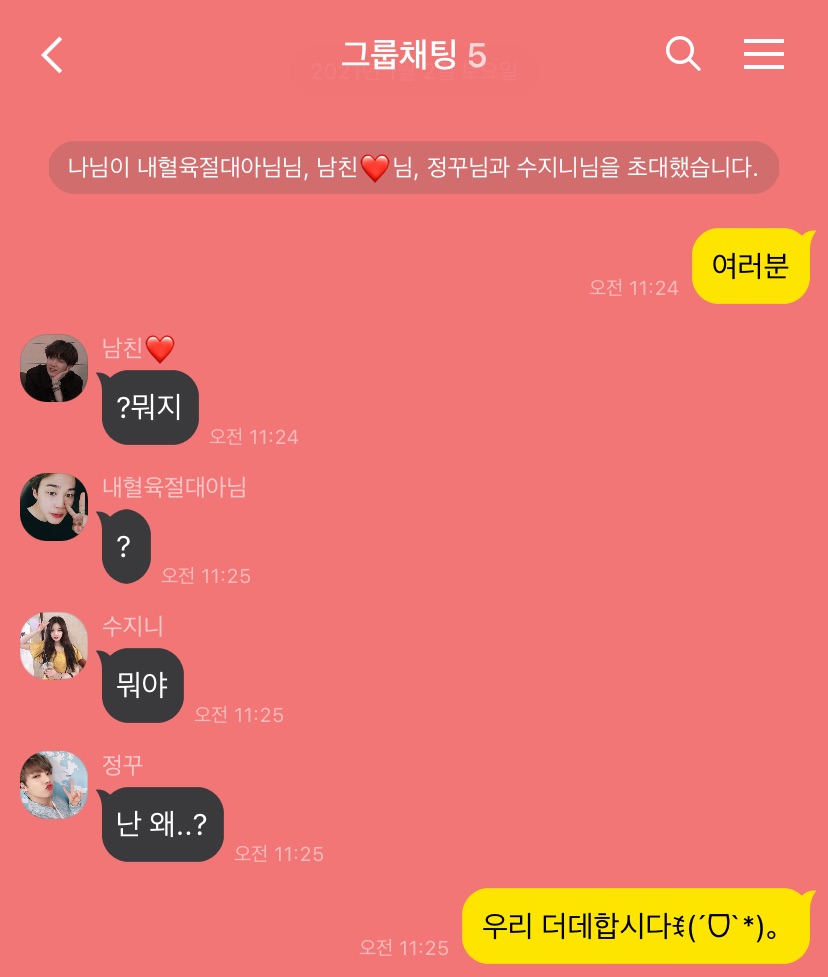
Task: Open 남친❤️'s profile picture
Action: coord(54,368)
